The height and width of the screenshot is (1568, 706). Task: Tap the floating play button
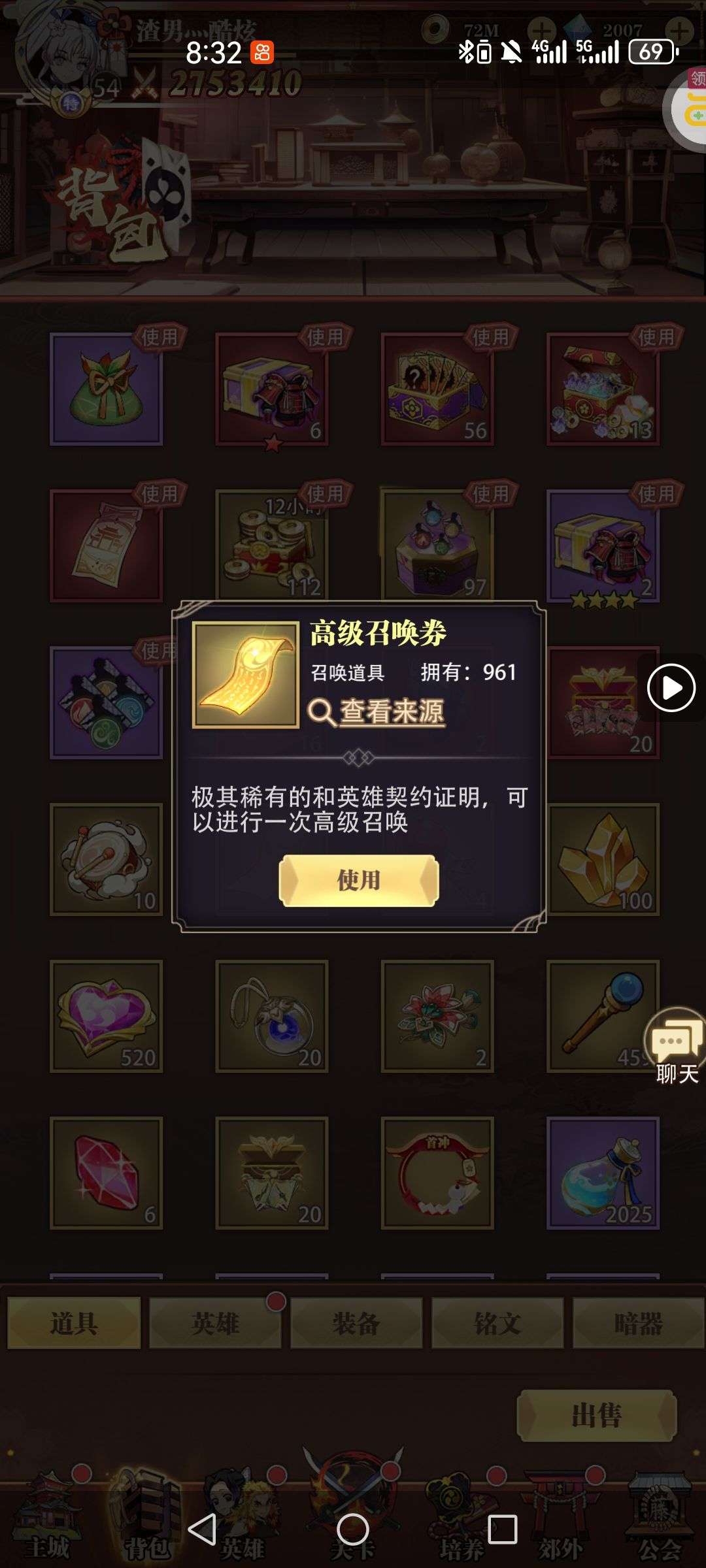[671, 687]
